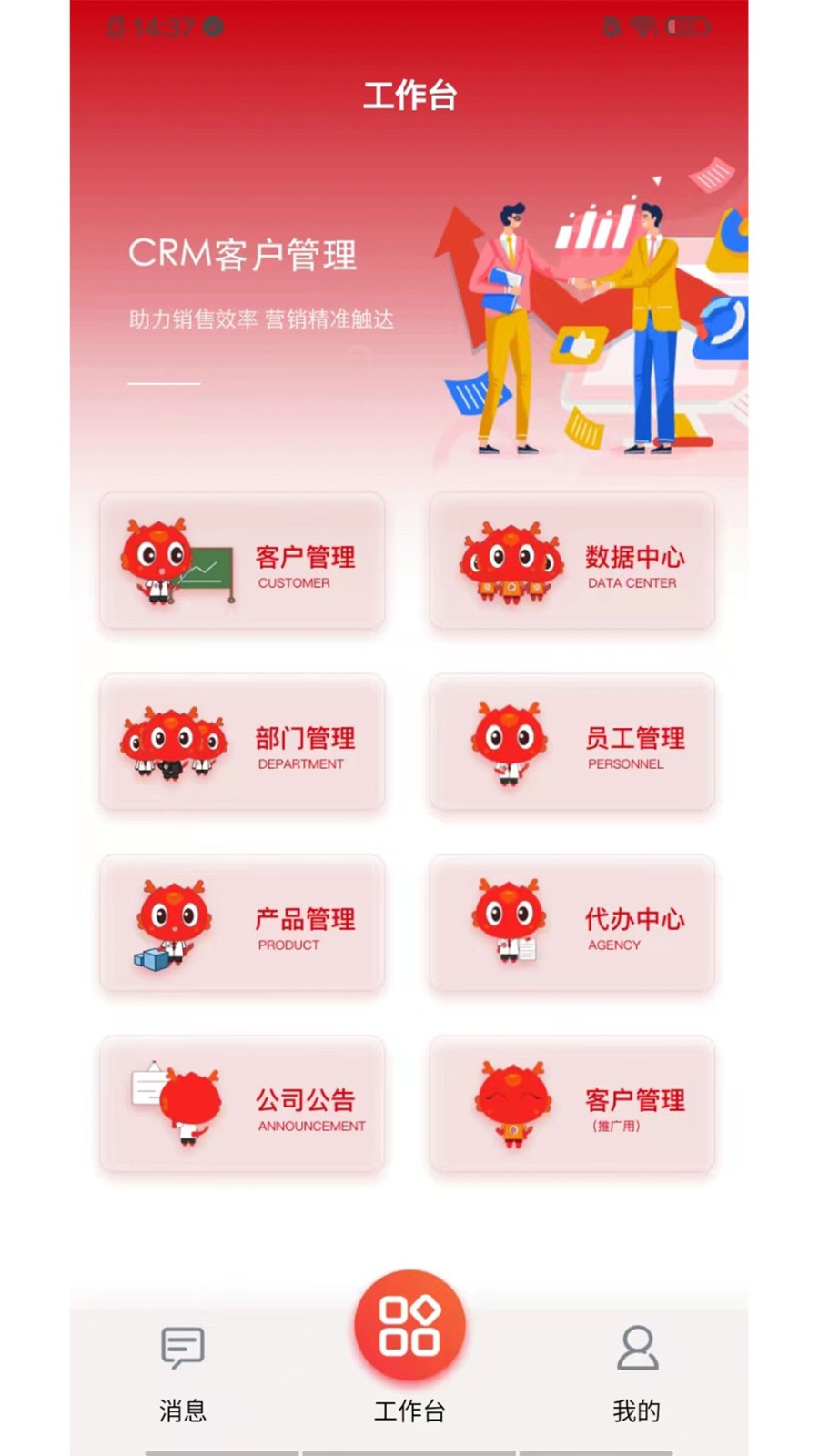Open the 客户管理 CUSTOMER card
Screen dimensions: 819x1456
click(242, 561)
